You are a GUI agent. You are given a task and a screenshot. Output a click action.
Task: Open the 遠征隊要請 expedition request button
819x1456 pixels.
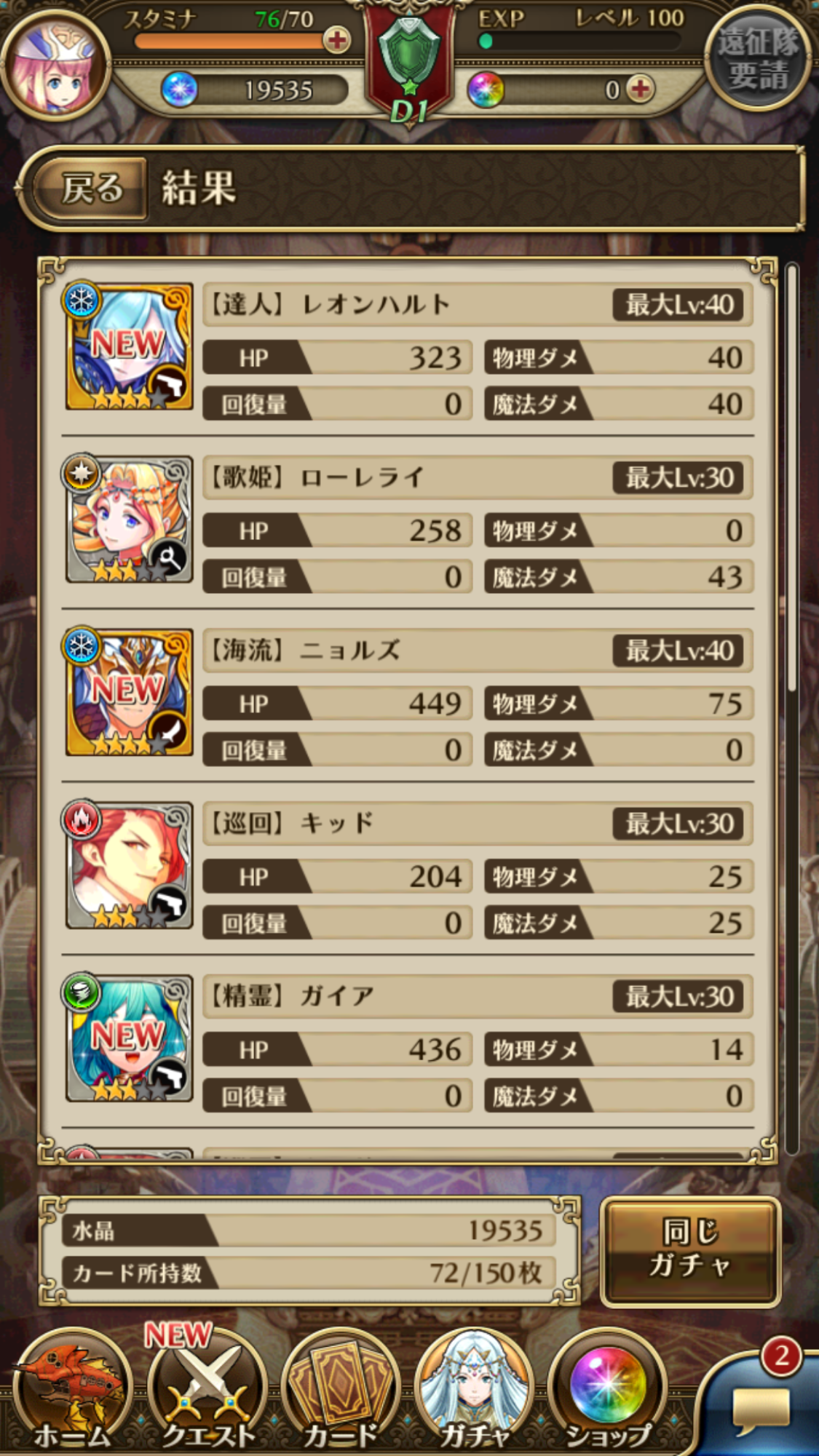point(759,60)
